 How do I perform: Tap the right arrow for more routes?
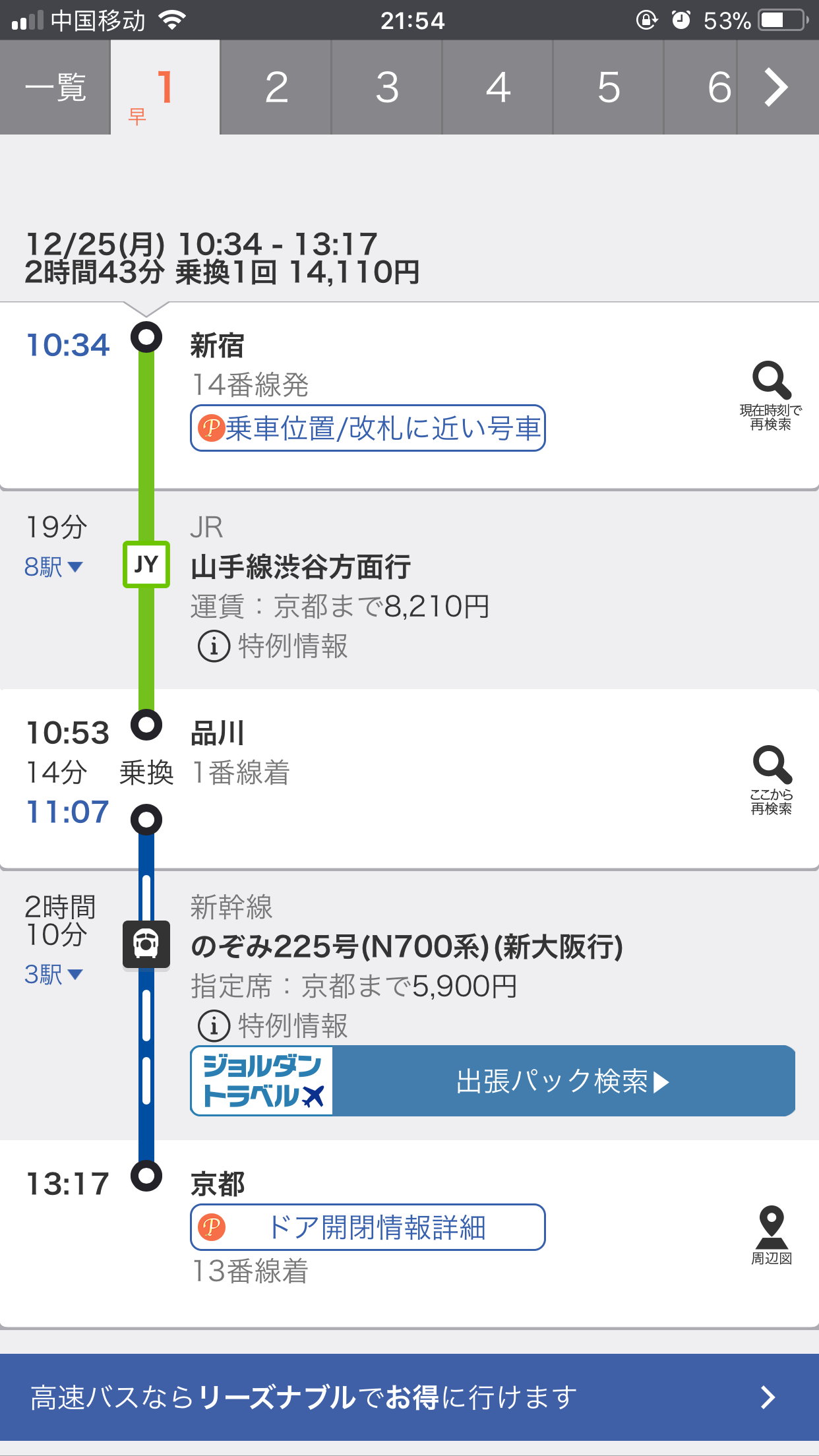pos(777,87)
